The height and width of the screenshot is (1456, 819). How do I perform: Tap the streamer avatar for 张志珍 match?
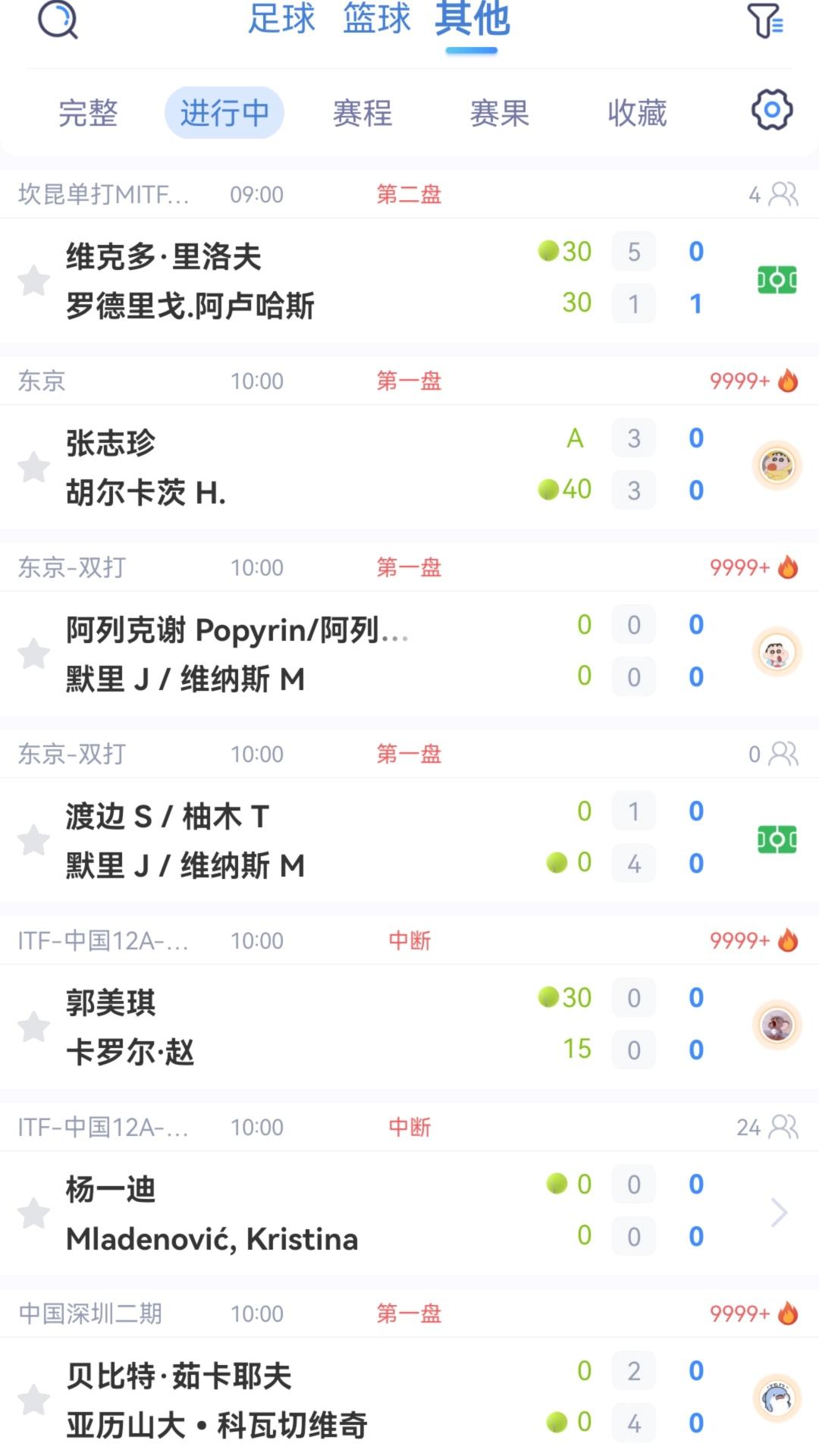(x=777, y=465)
